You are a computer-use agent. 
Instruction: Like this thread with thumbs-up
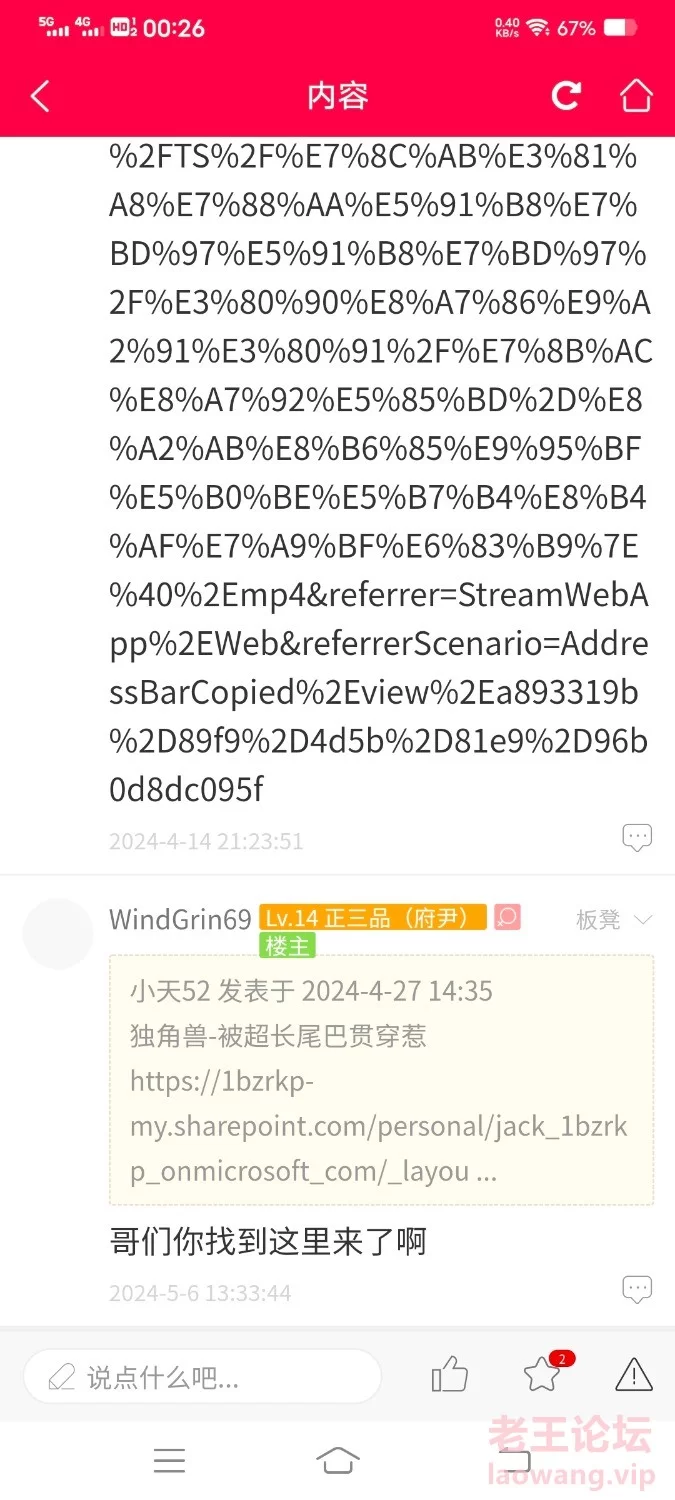point(450,1376)
